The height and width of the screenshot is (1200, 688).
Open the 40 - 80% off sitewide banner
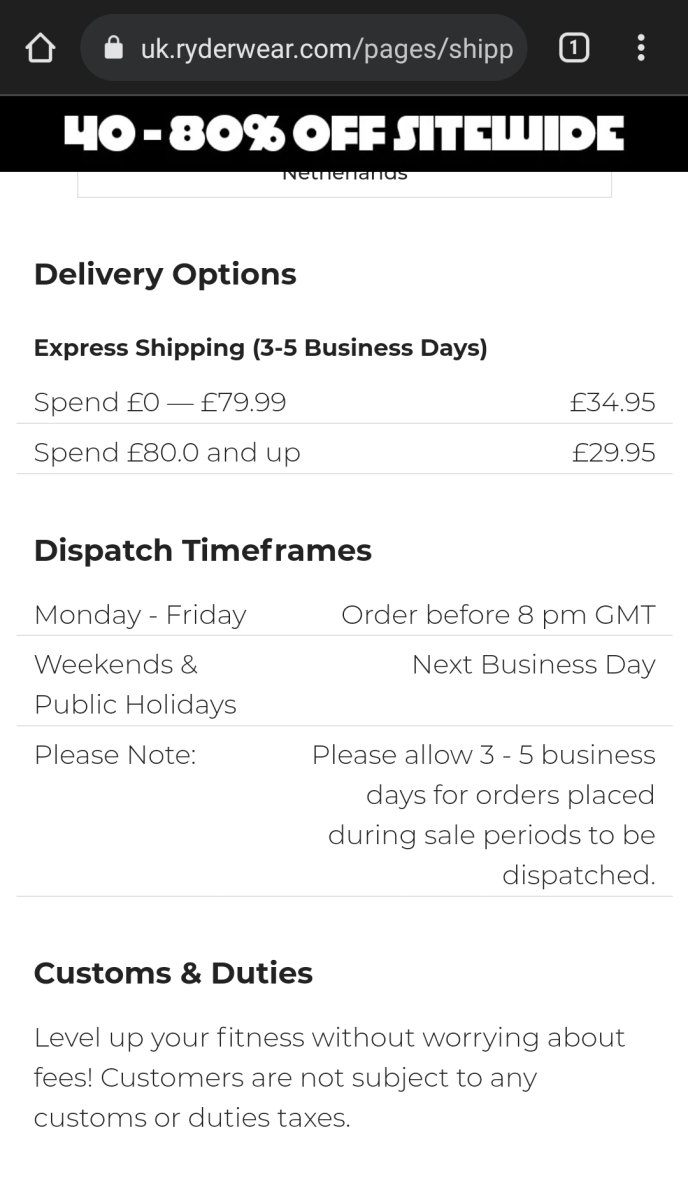(x=344, y=133)
